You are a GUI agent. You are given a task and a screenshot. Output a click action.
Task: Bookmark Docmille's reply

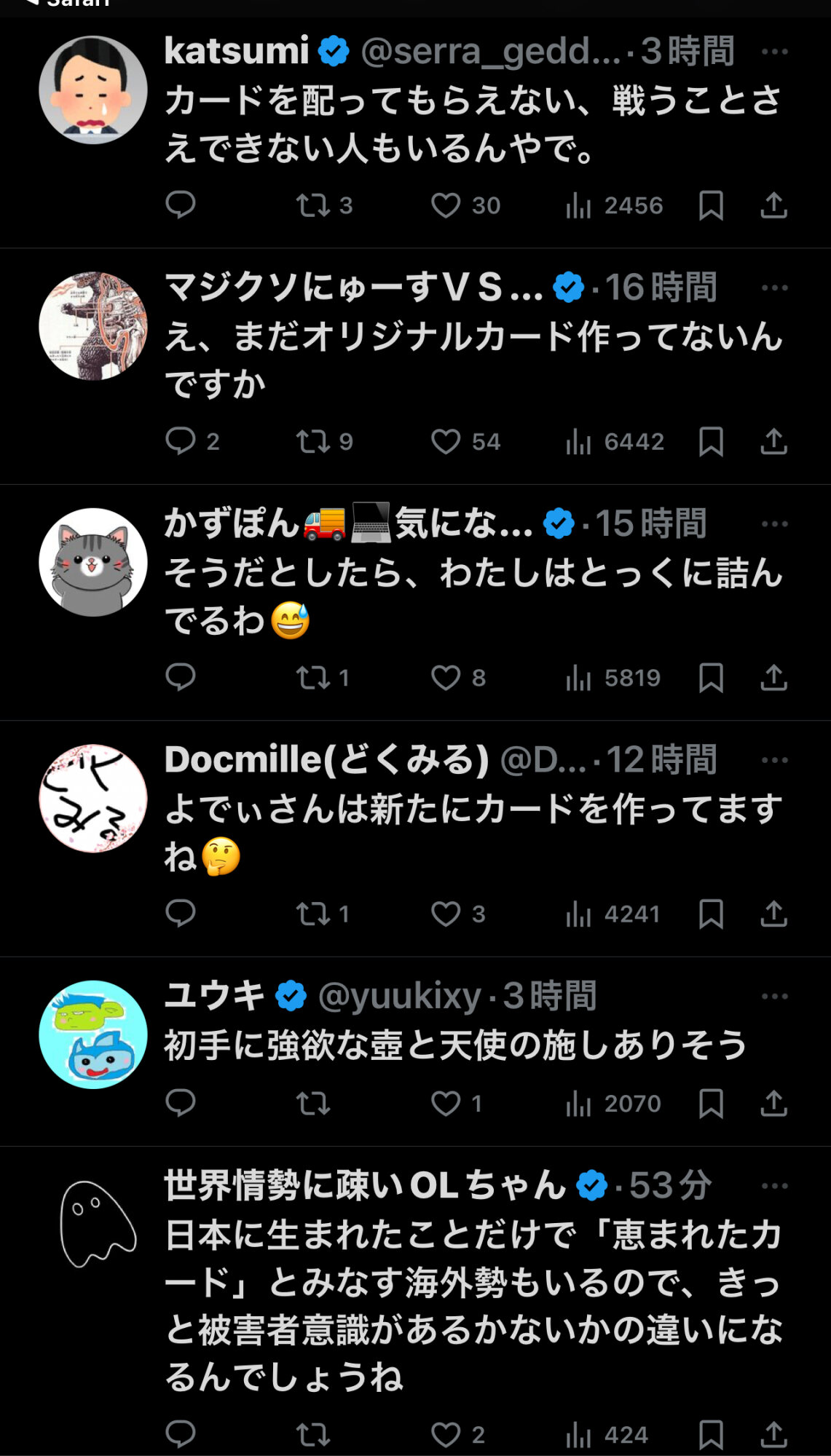pos(711,914)
